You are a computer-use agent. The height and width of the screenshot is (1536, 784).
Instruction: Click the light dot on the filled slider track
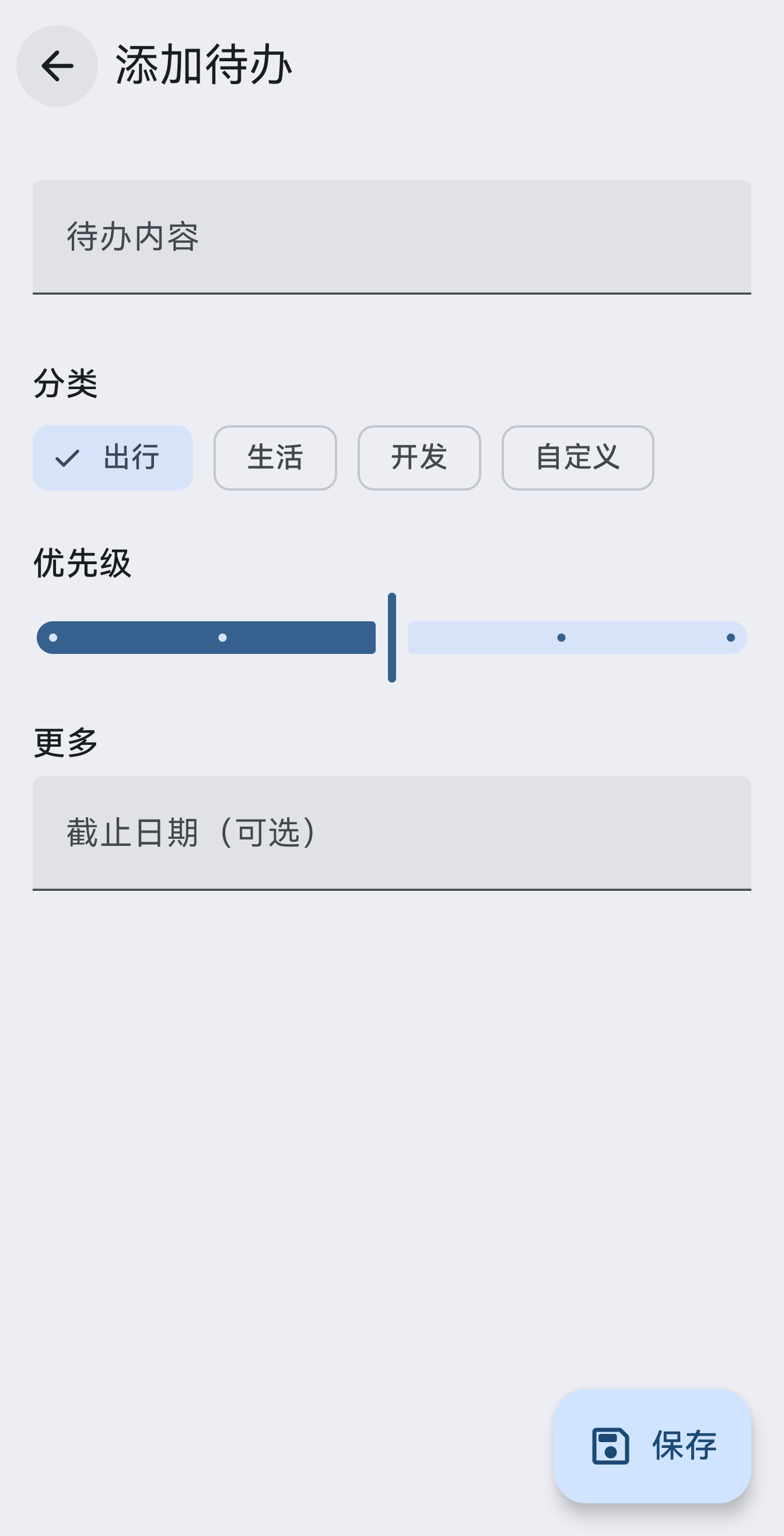pyautogui.click(x=223, y=637)
